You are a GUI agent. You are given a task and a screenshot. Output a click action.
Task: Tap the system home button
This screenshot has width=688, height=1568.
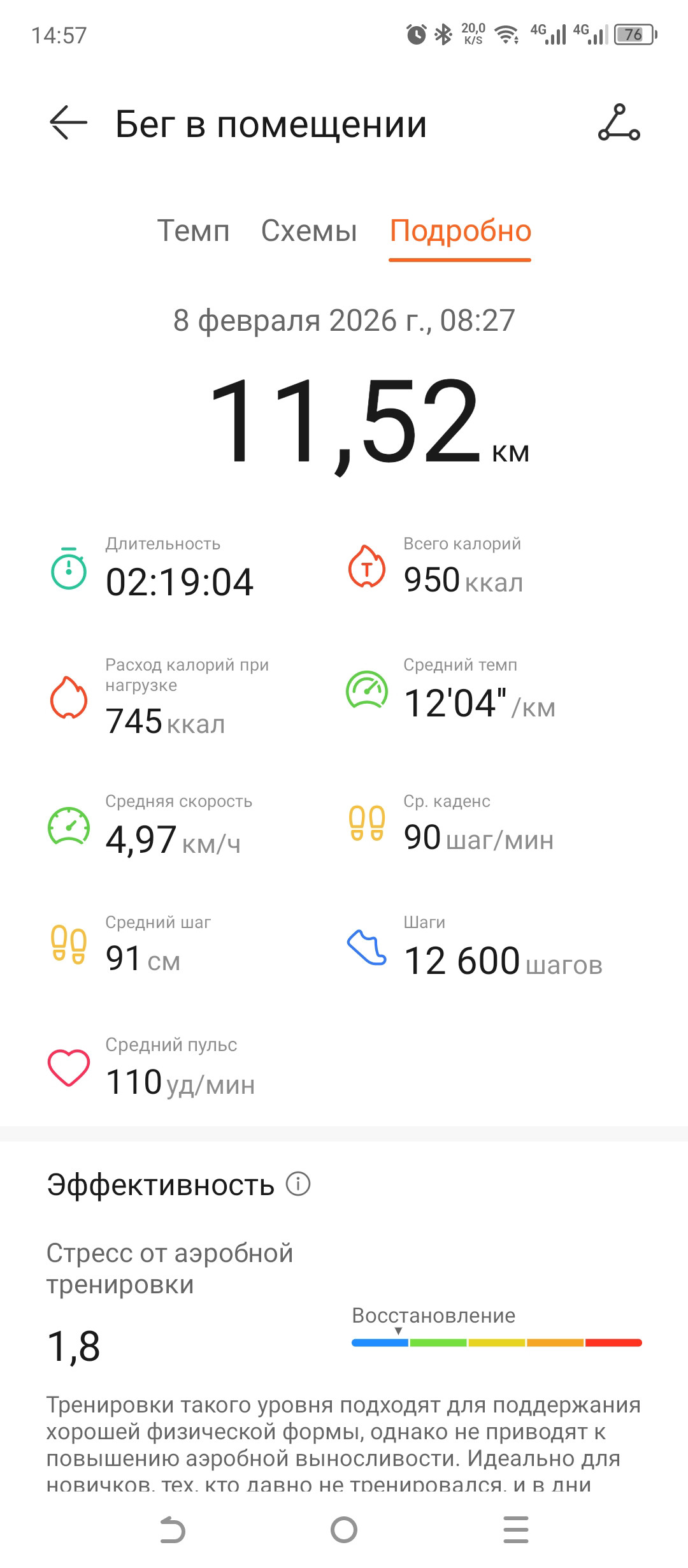point(344,1529)
